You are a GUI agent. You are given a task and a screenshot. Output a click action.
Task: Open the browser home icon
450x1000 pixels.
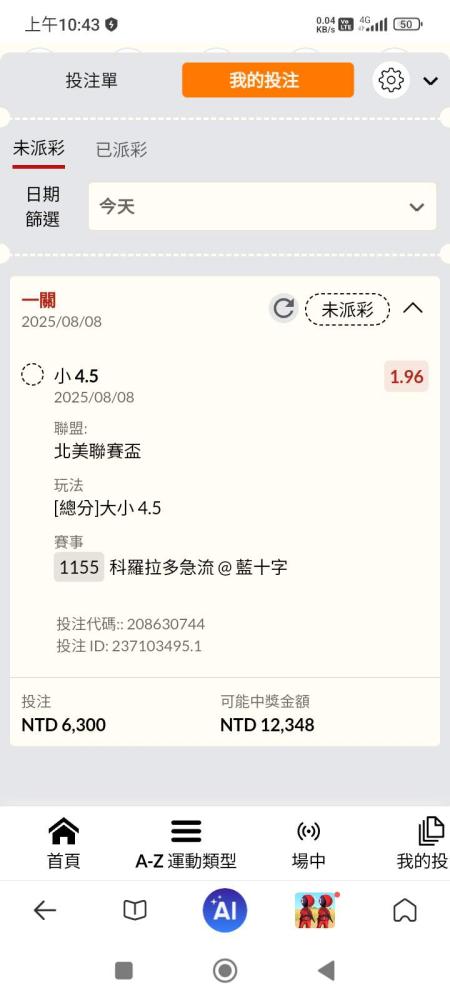(x=405, y=911)
